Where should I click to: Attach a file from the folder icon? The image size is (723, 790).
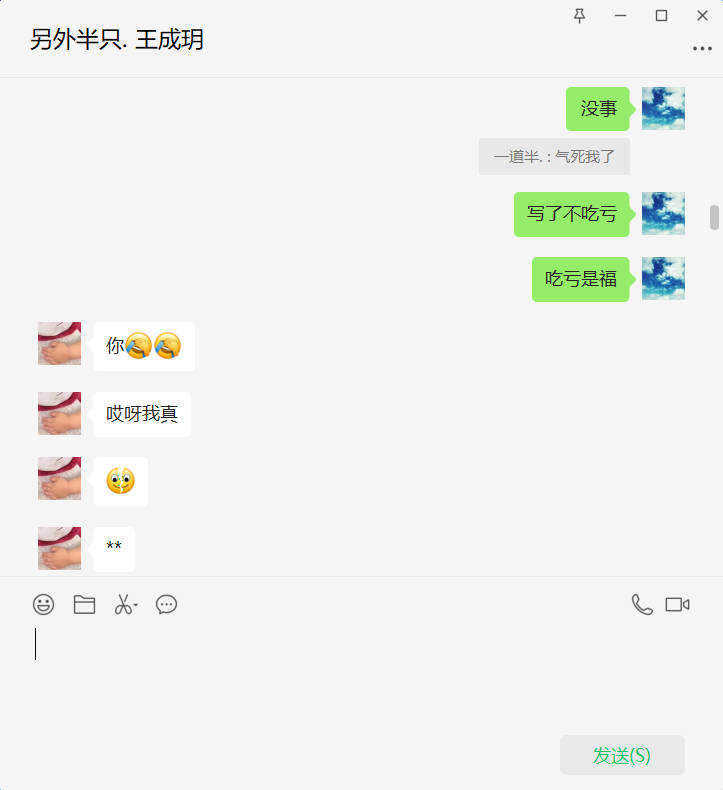point(84,604)
